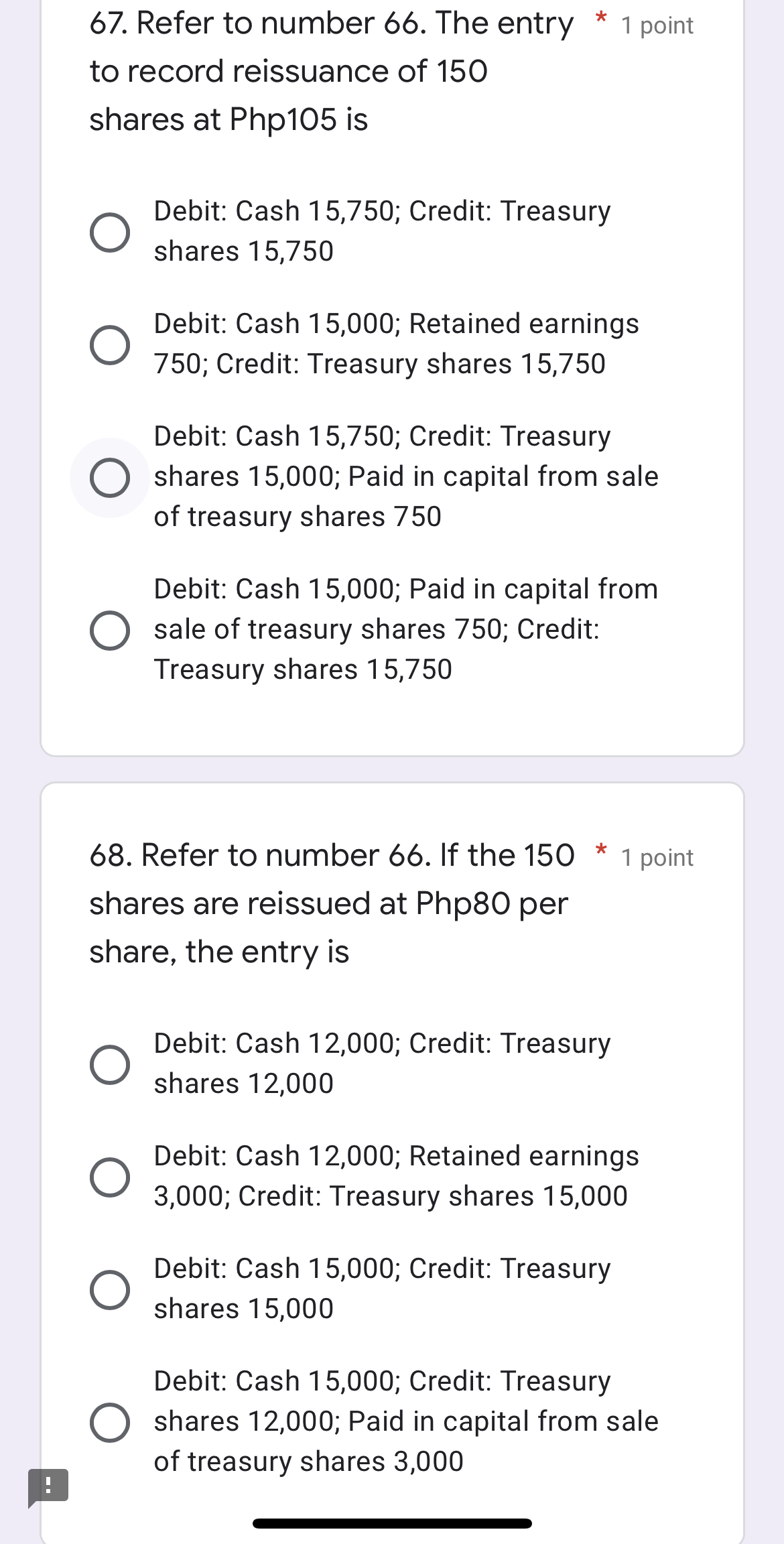The width and height of the screenshot is (784, 1544).
Task: Open the report a problem feedback icon
Action: (x=48, y=1486)
